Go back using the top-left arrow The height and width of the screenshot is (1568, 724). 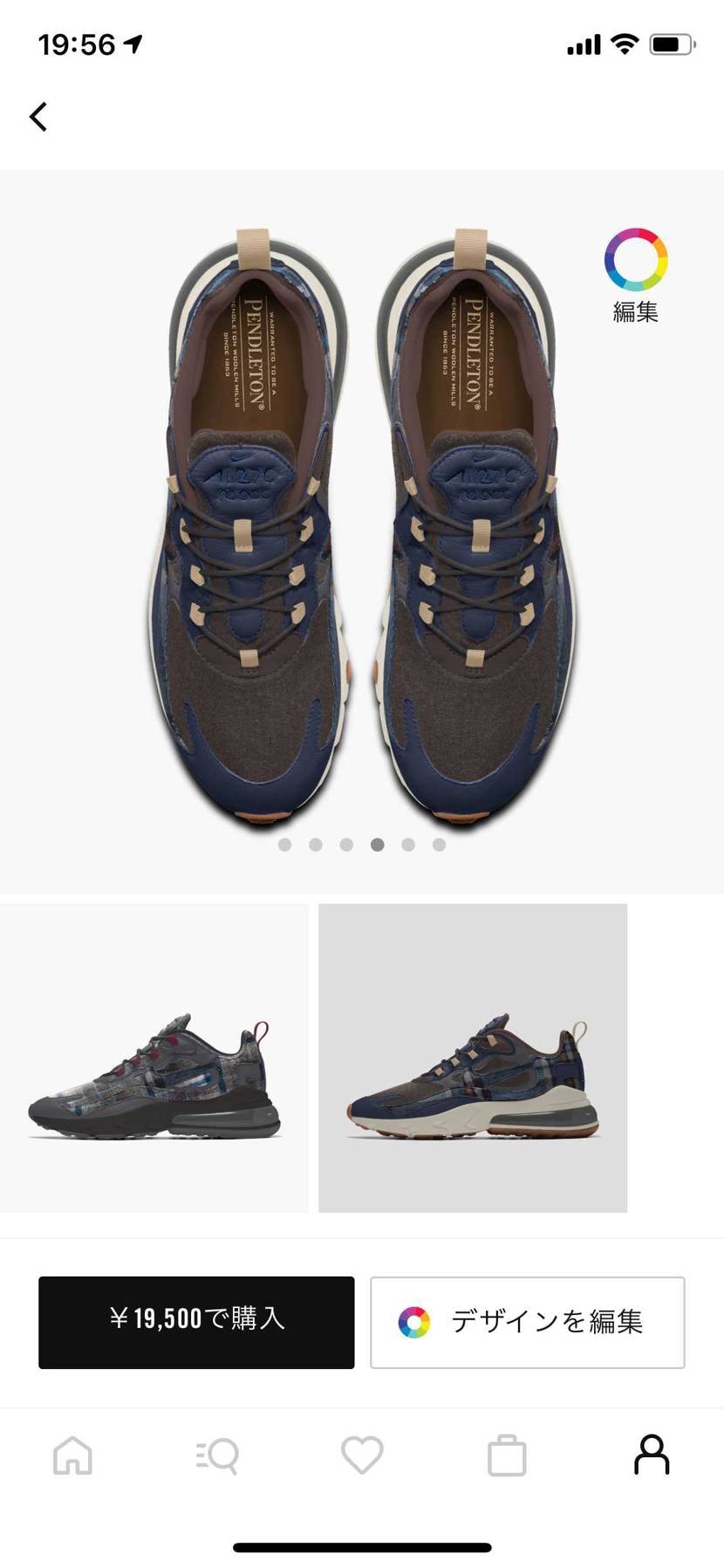(x=38, y=116)
